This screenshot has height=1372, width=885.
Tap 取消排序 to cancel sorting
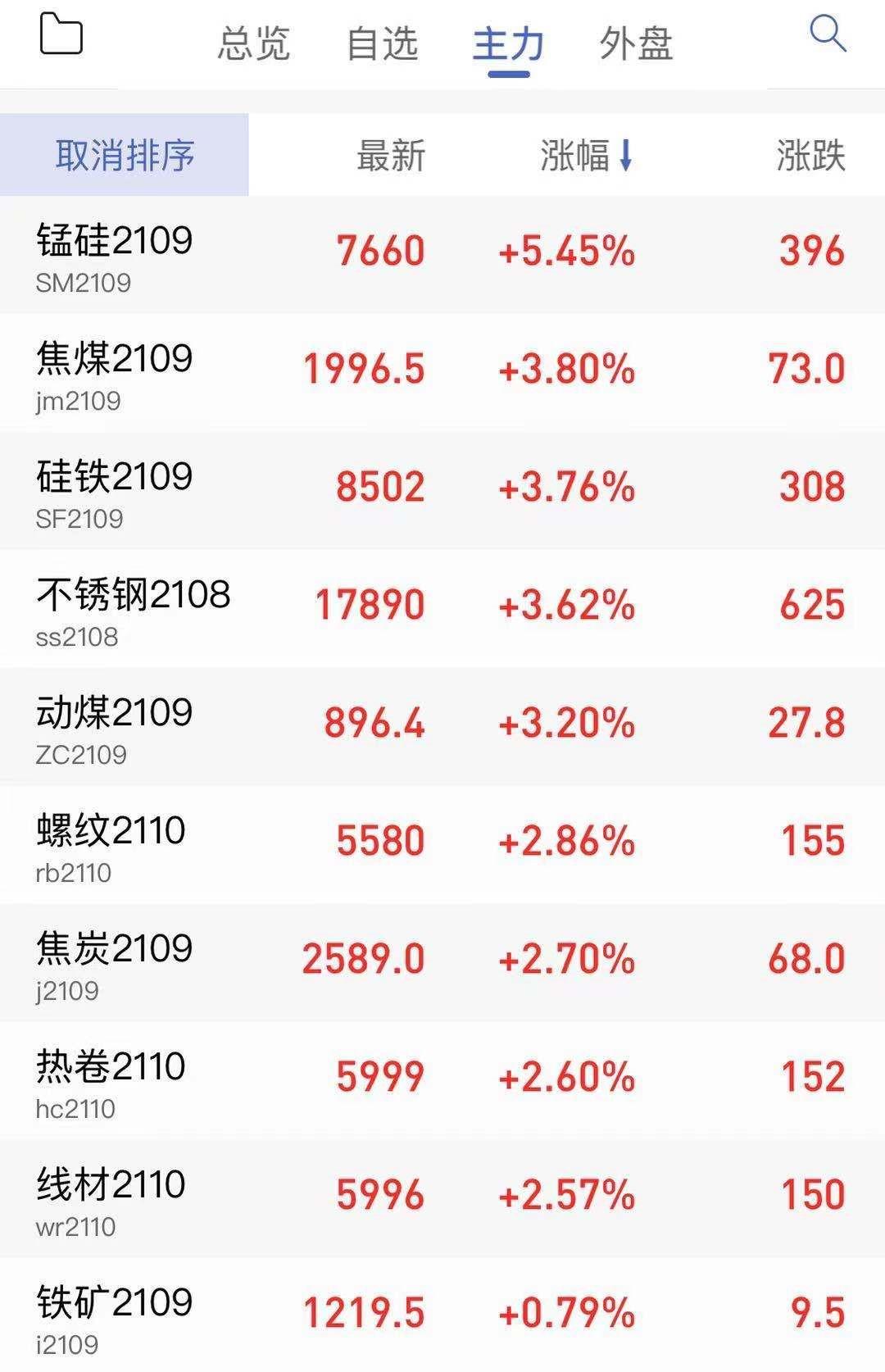click(125, 155)
